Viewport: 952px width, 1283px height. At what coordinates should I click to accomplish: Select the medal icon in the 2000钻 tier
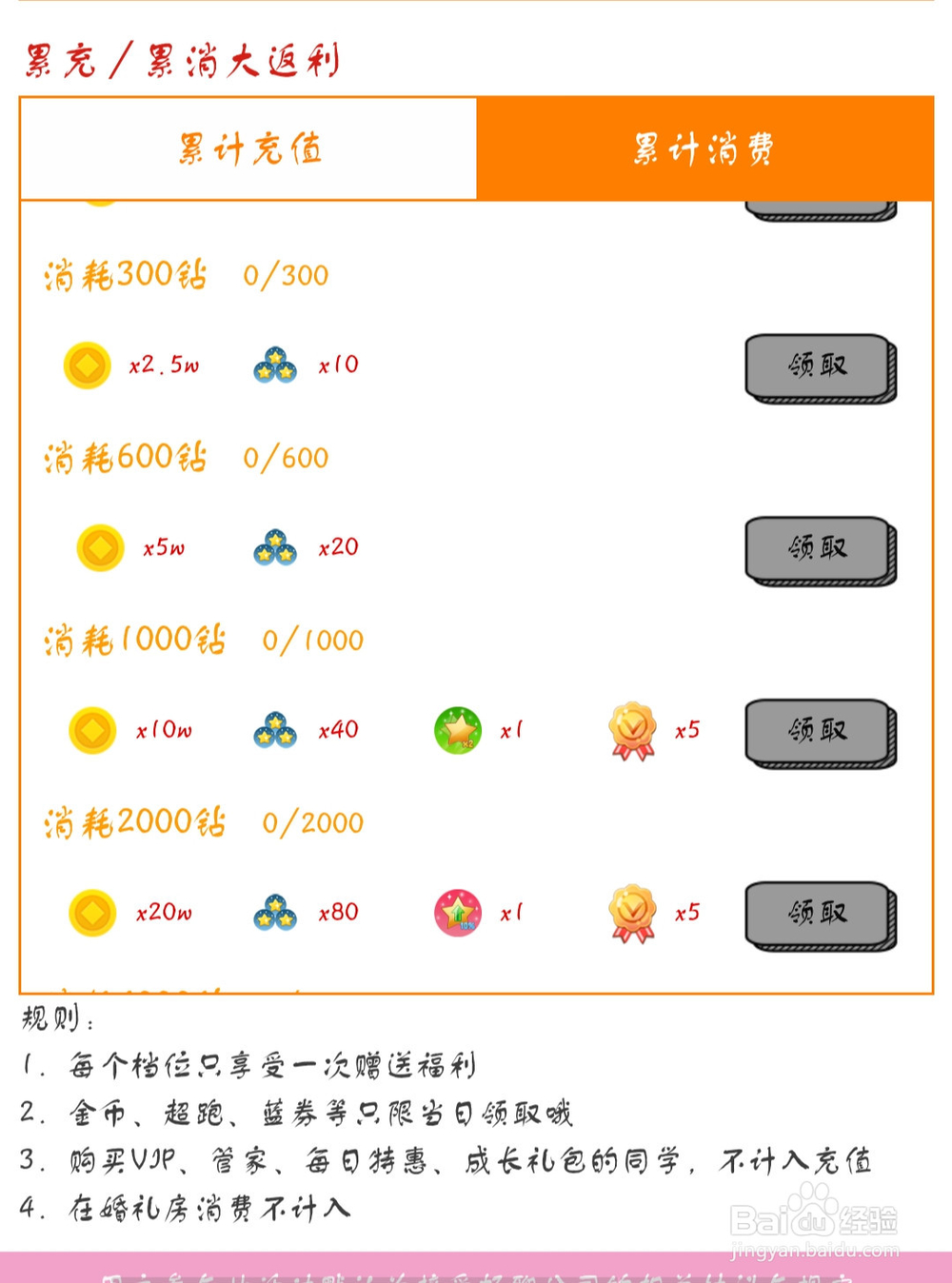632,913
